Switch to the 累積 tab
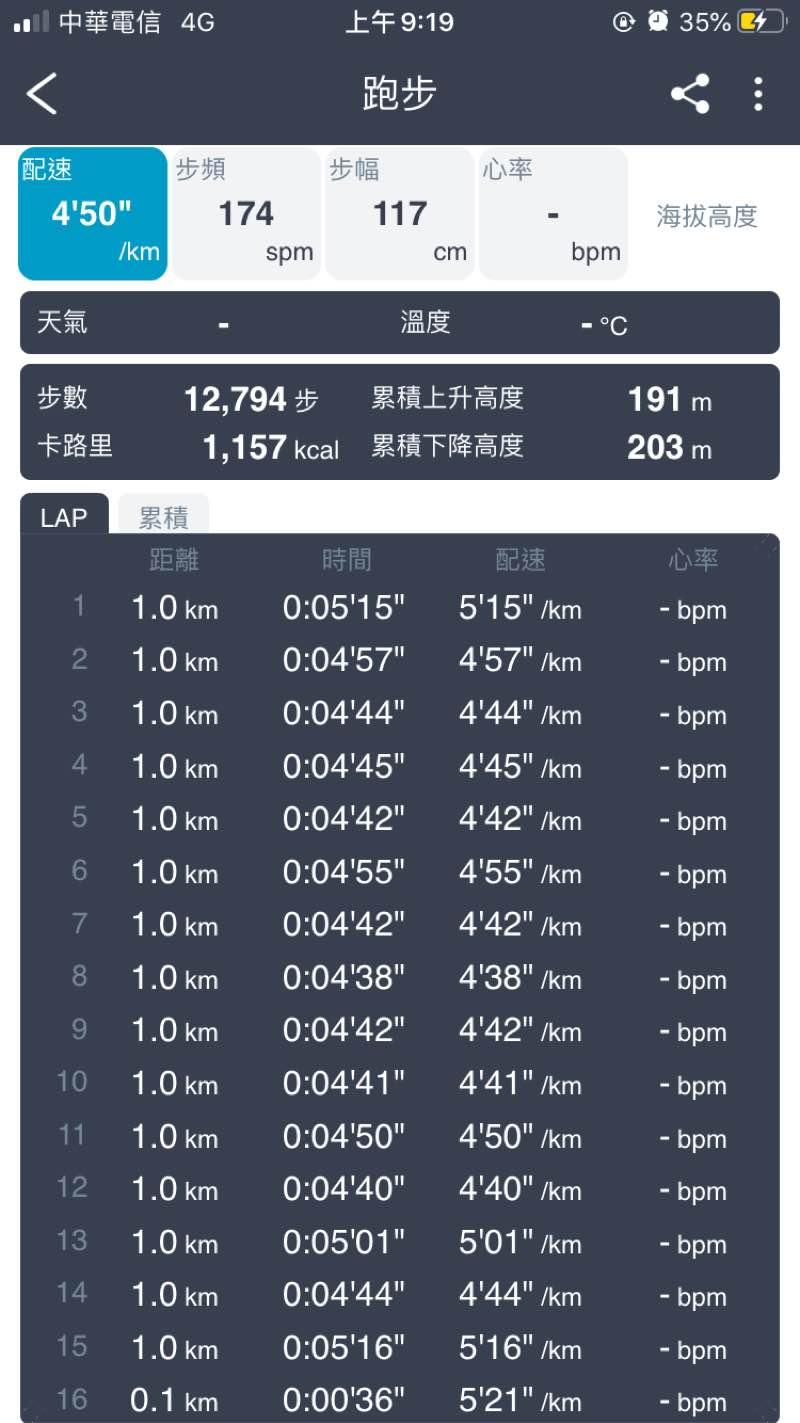This screenshot has width=800, height=1423. tap(163, 517)
